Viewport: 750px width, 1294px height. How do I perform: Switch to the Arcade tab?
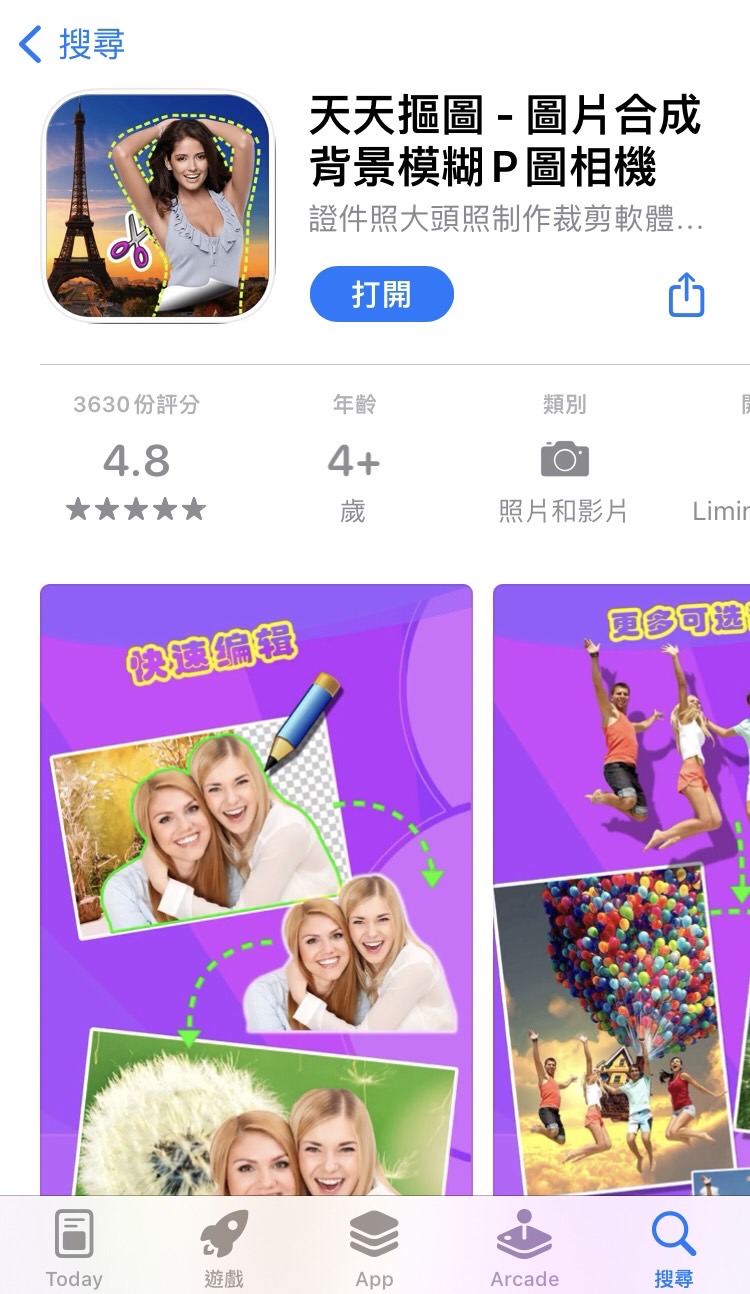click(x=524, y=1248)
